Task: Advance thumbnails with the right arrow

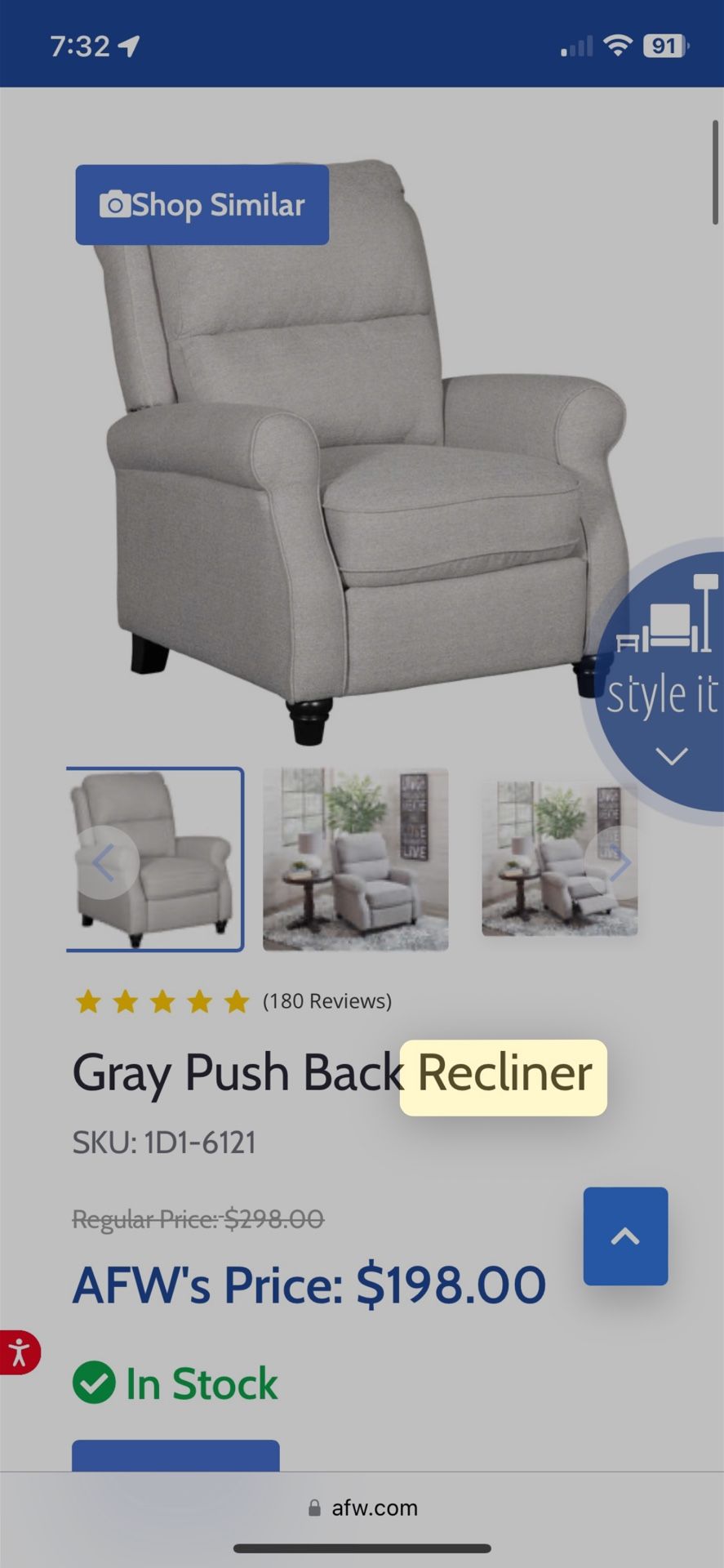Action: coord(620,863)
